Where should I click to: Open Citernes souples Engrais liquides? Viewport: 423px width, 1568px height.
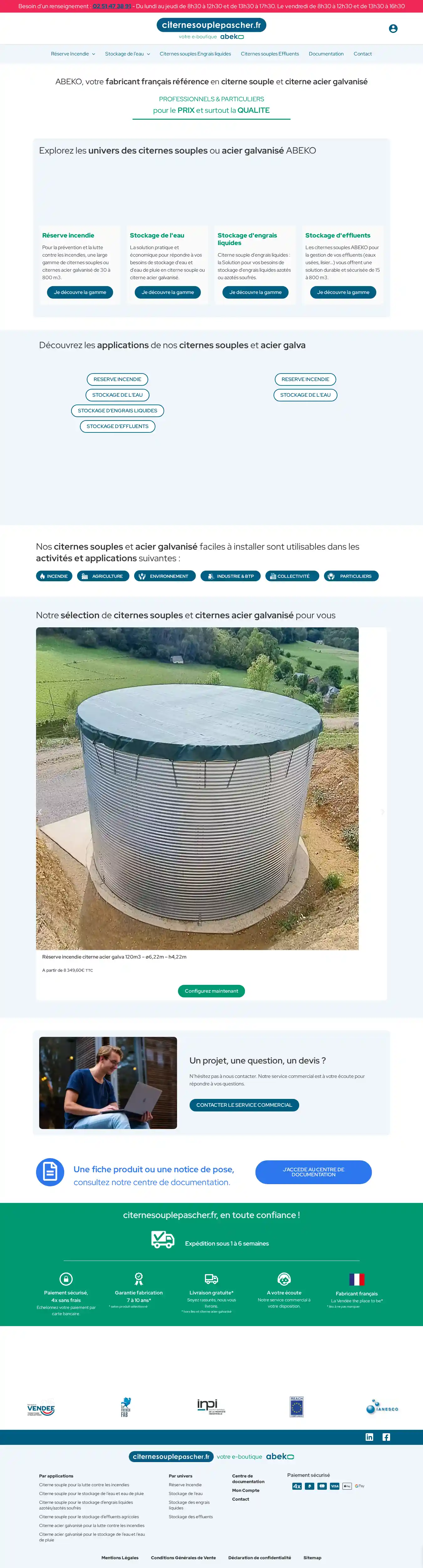click(195, 54)
